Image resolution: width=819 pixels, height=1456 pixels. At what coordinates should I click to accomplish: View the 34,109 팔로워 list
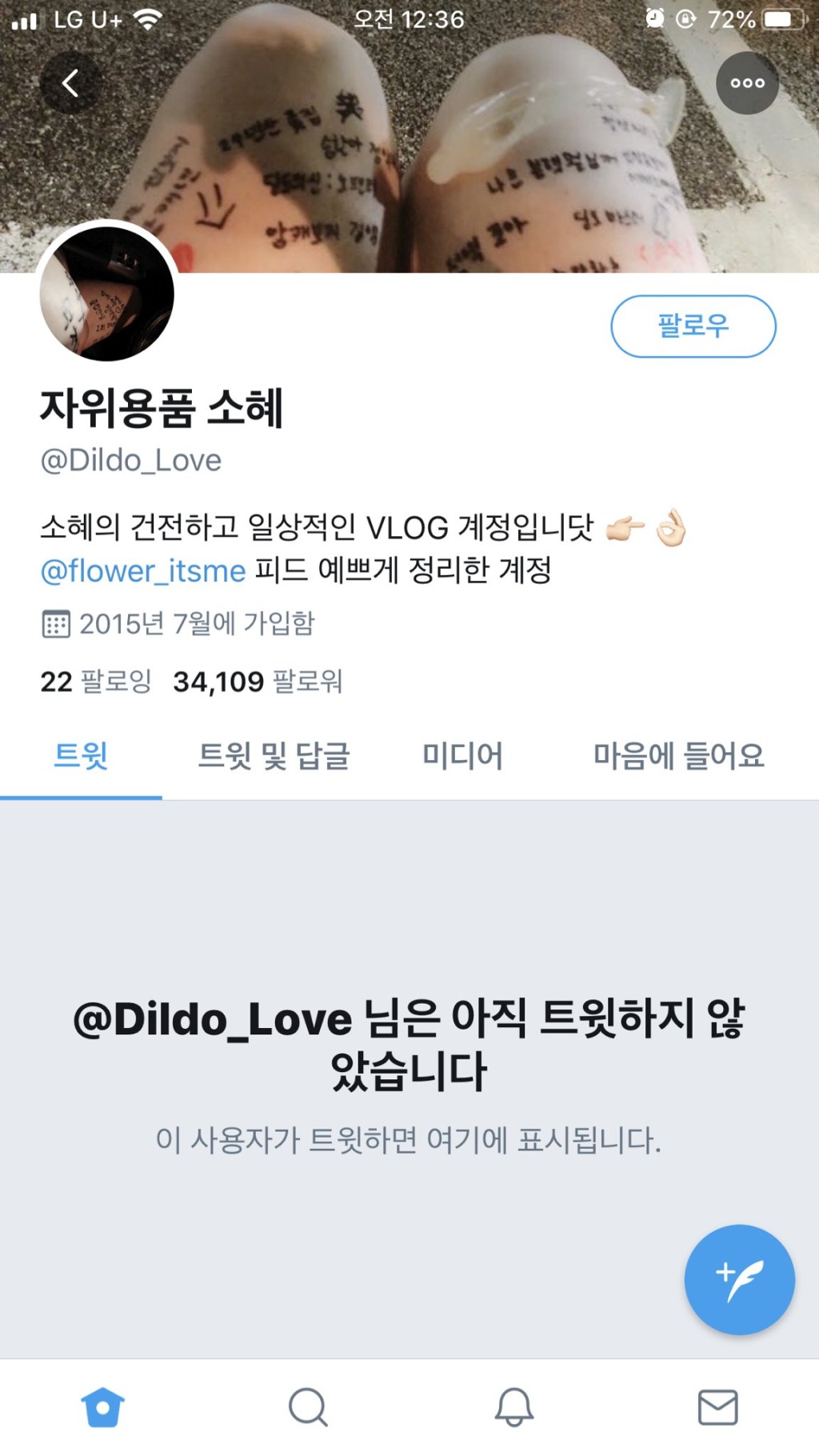(258, 682)
